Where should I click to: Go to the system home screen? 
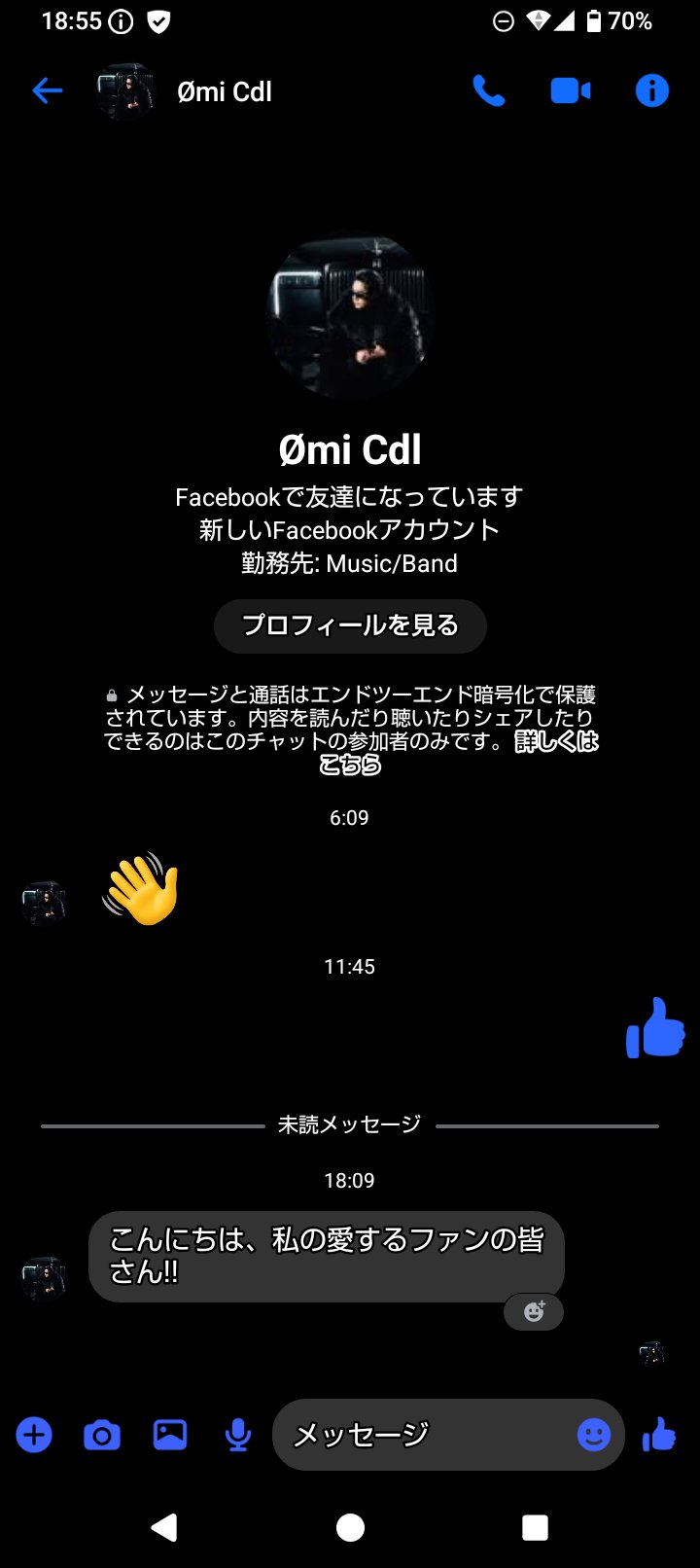point(350,1527)
